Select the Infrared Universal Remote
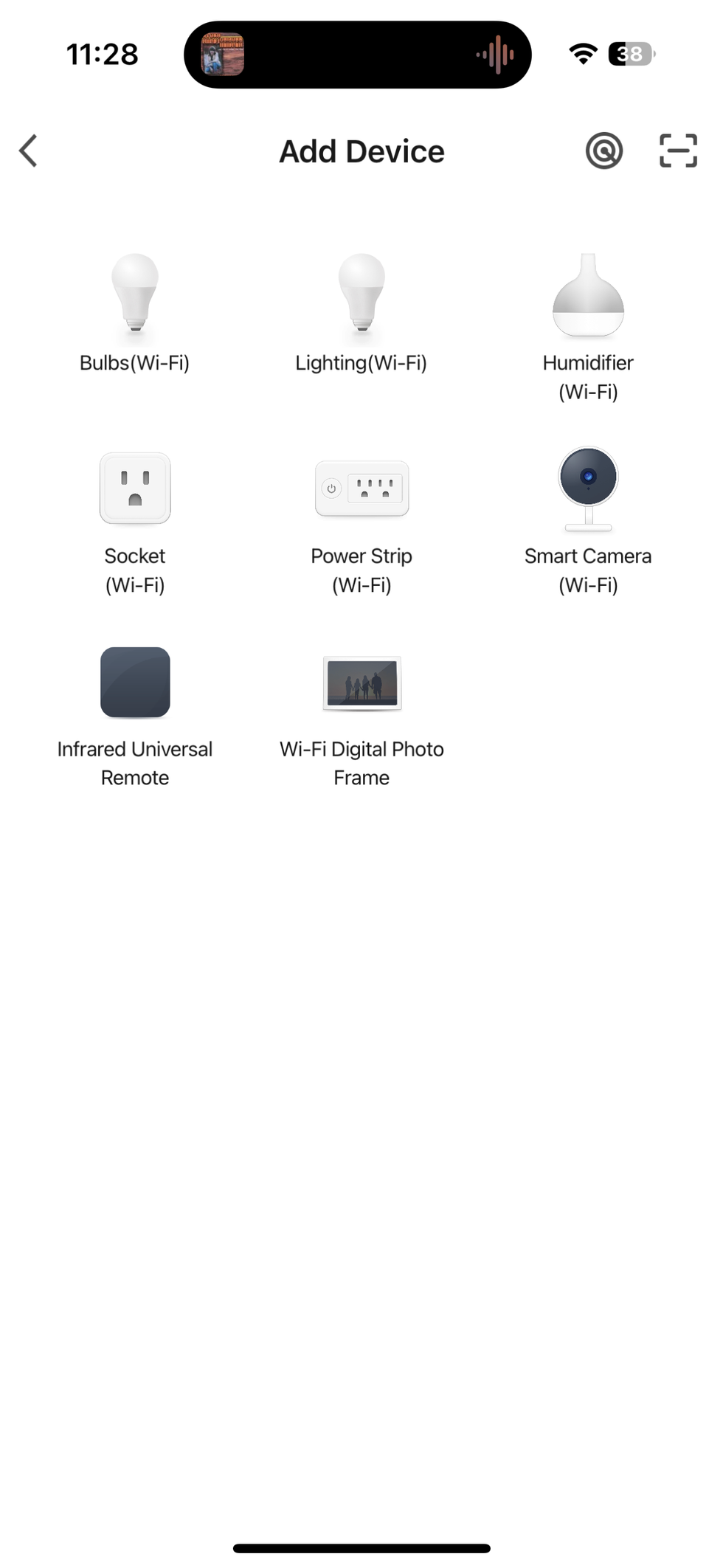This screenshot has height=1568, width=723. point(135,683)
